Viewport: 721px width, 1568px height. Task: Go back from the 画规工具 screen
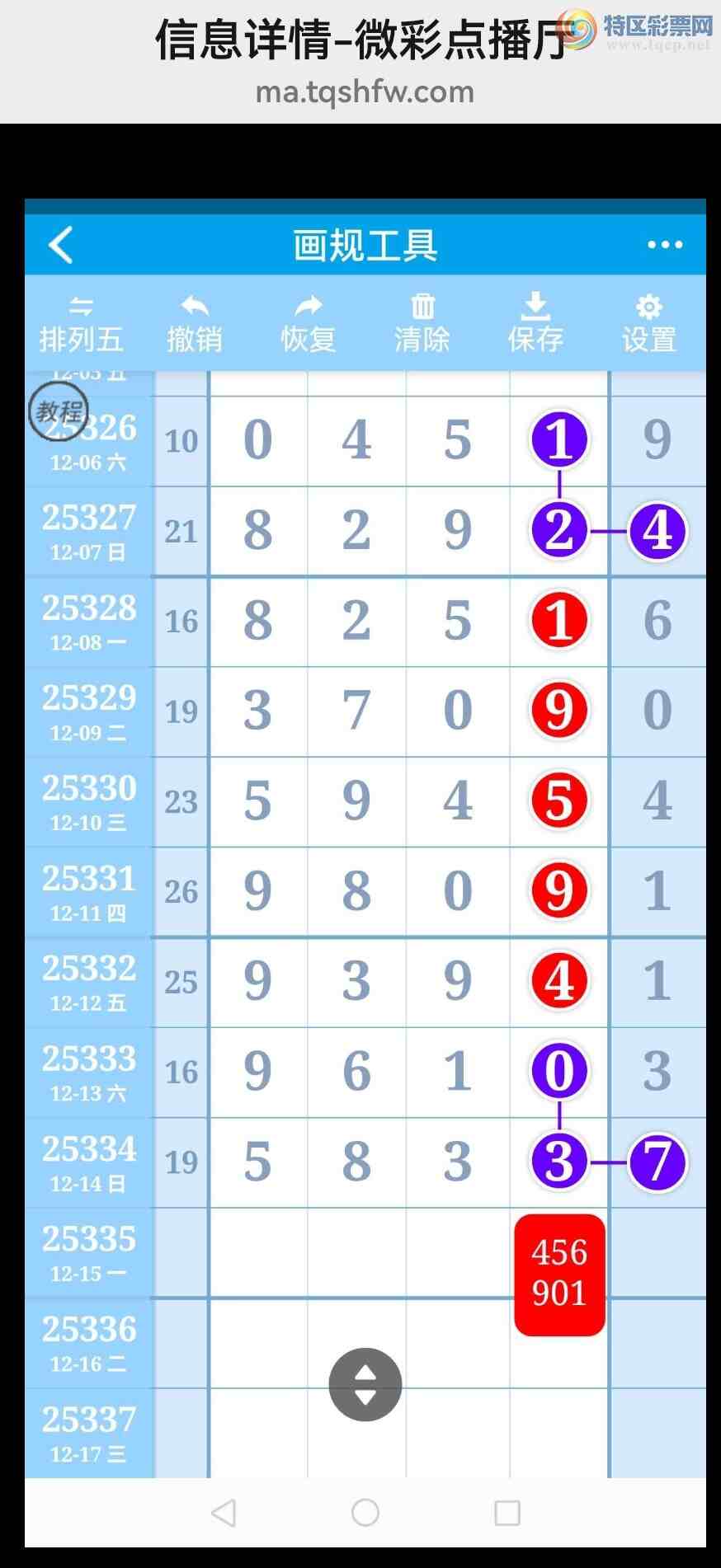pos(61,245)
